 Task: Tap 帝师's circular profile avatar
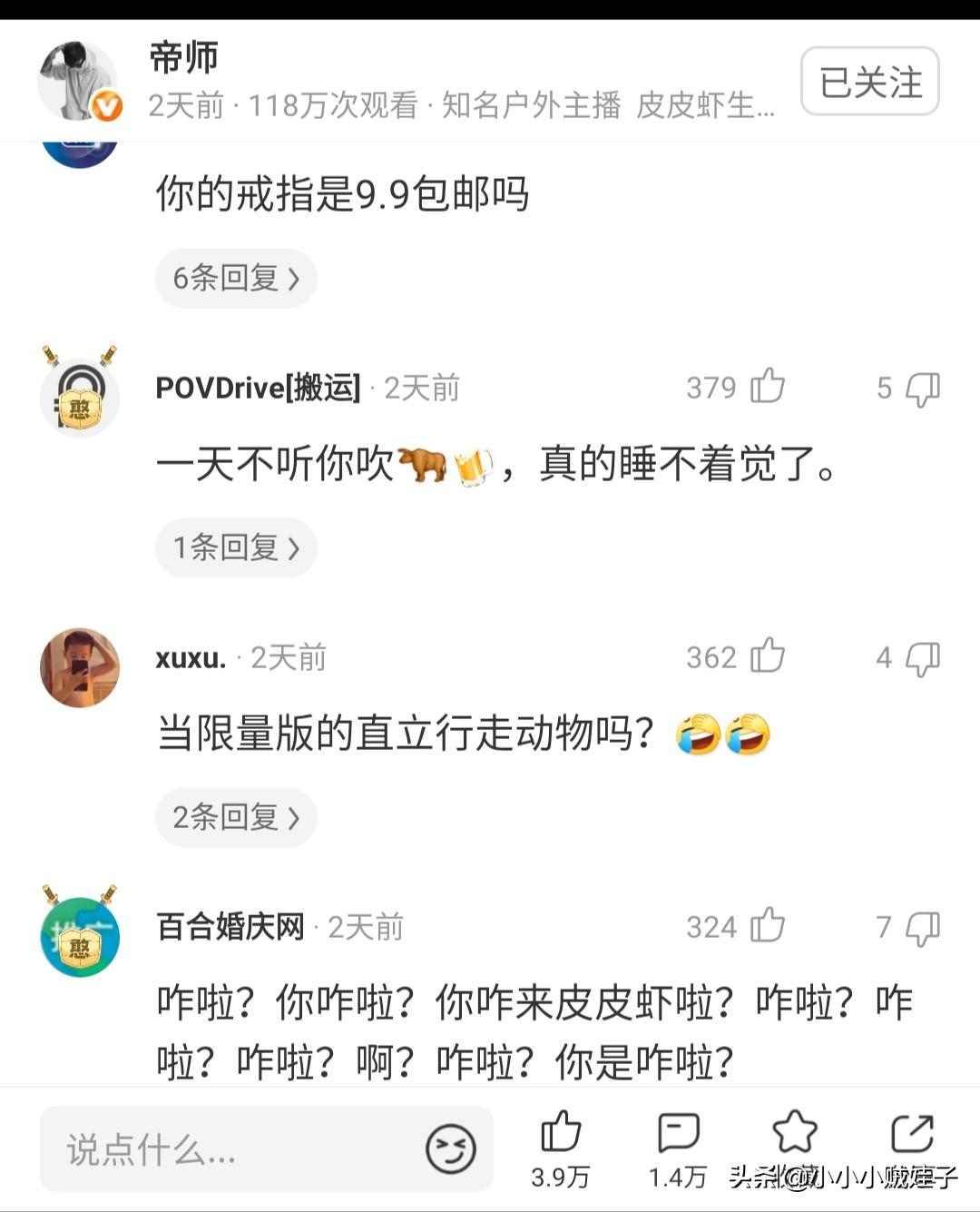80,80
